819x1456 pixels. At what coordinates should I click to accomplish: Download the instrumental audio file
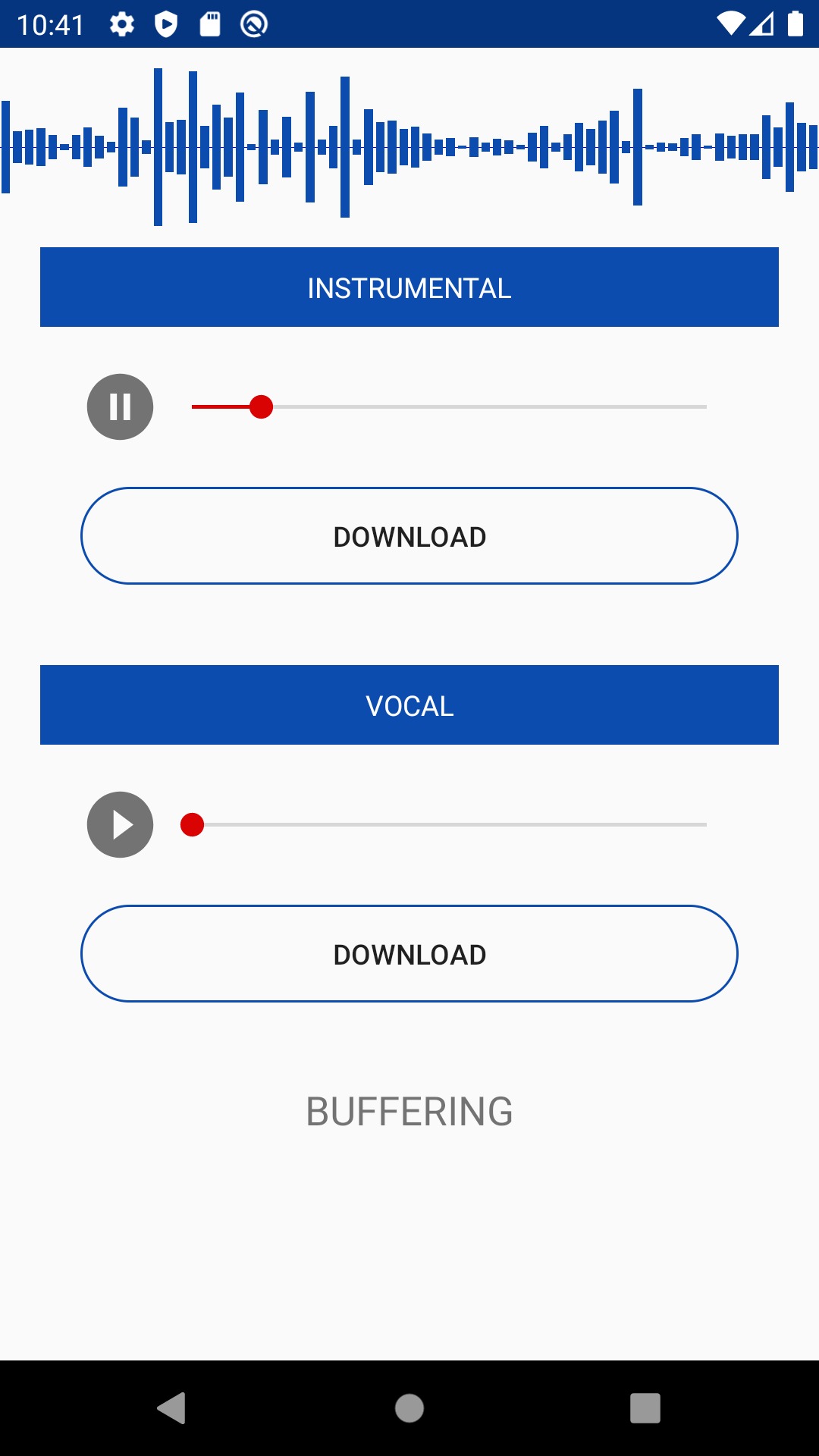409,535
